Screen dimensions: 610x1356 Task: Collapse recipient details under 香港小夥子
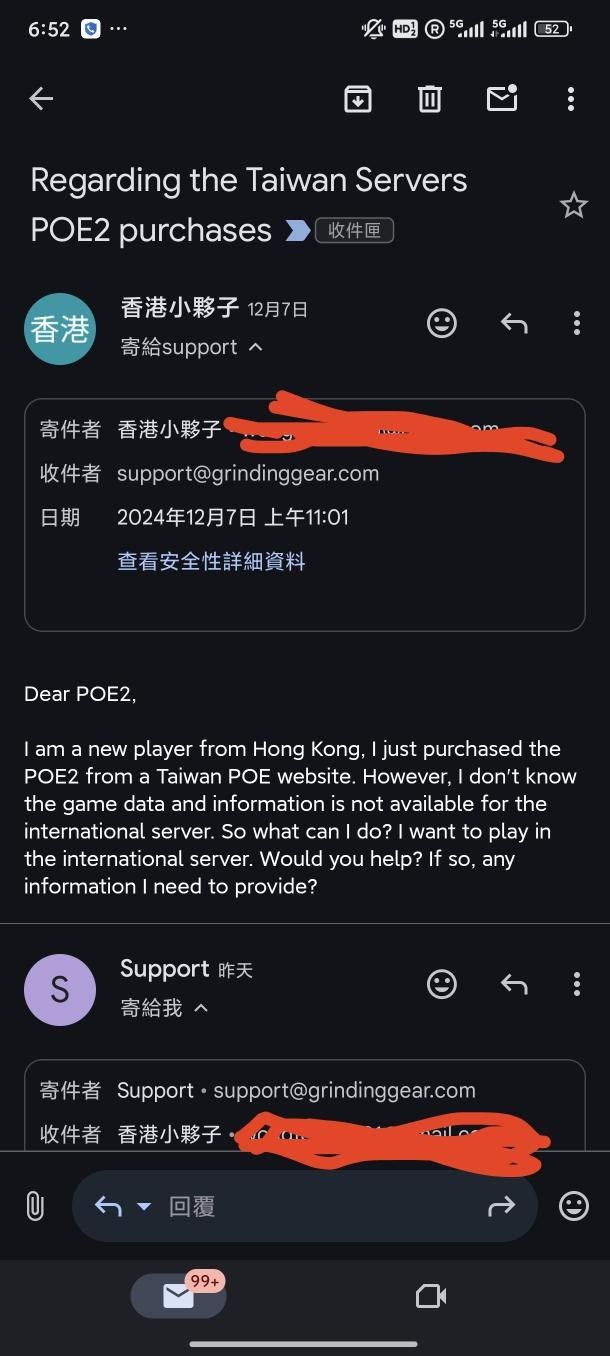[255, 347]
